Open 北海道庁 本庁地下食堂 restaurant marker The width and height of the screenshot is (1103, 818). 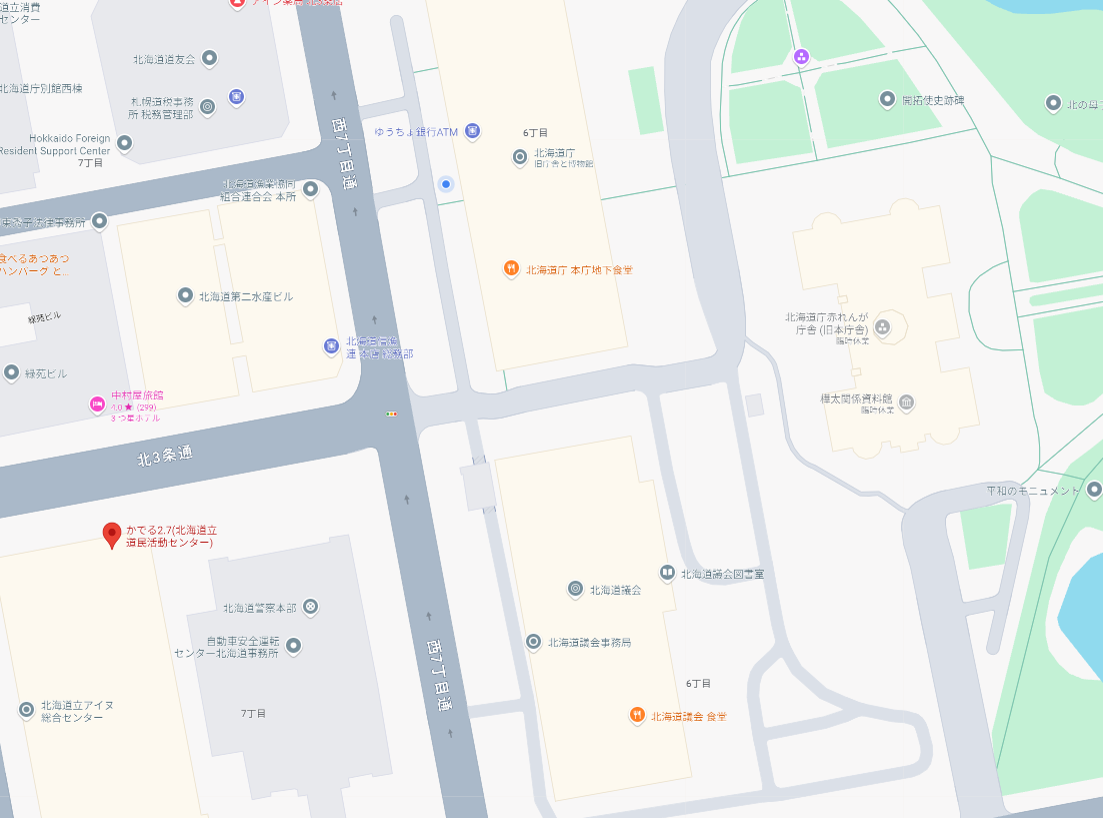pos(510,268)
